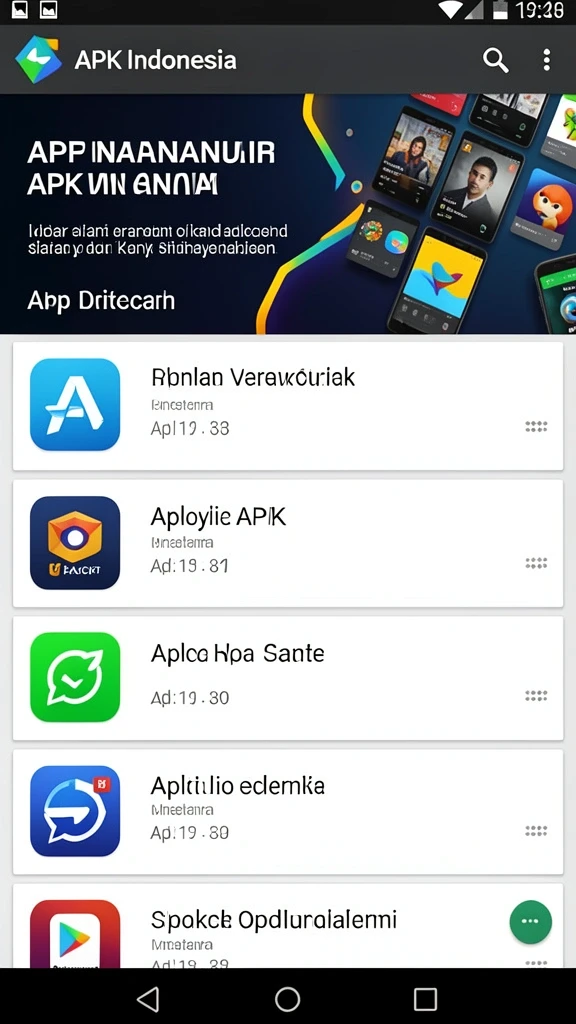The height and width of the screenshot is (1024, 576).
Task: Open the Spokck Opdluralalenni app row
Action: click(x=288, y=925)
